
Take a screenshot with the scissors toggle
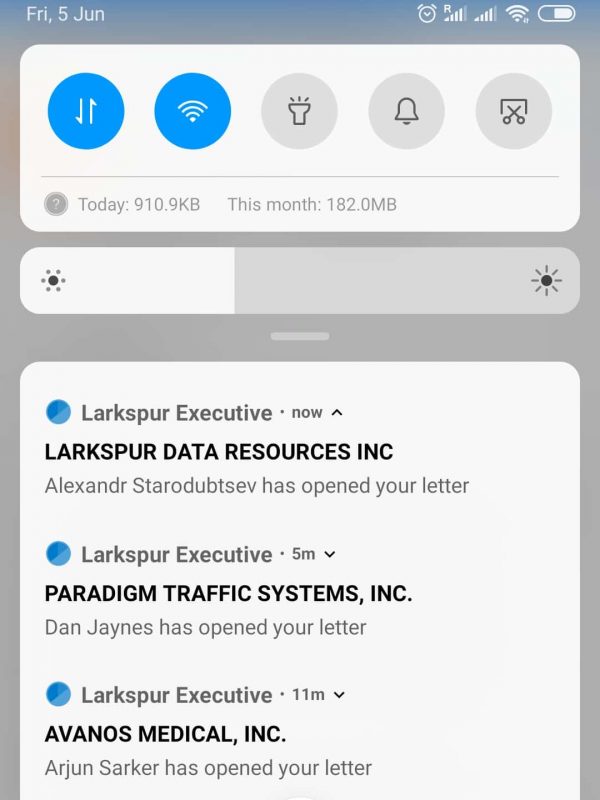click(513, 111)
